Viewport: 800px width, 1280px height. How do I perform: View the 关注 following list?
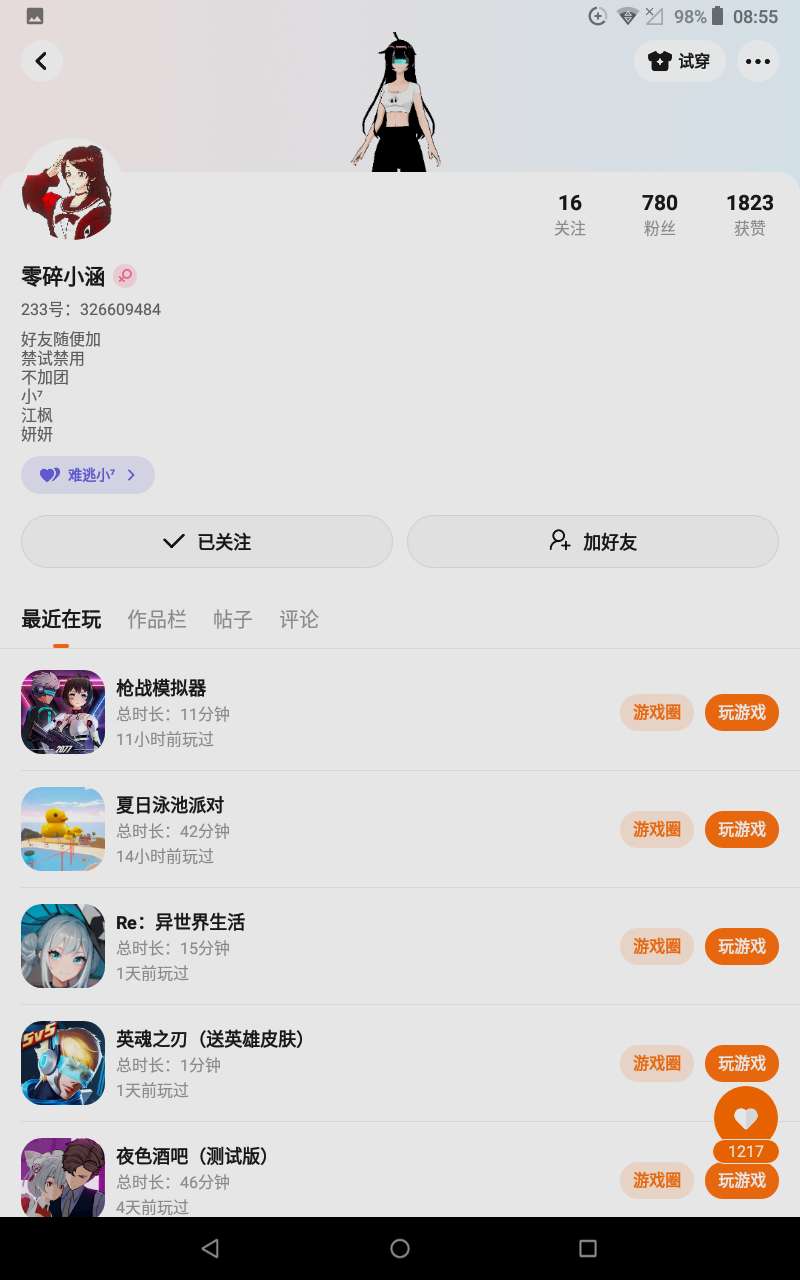coord(570,214)
